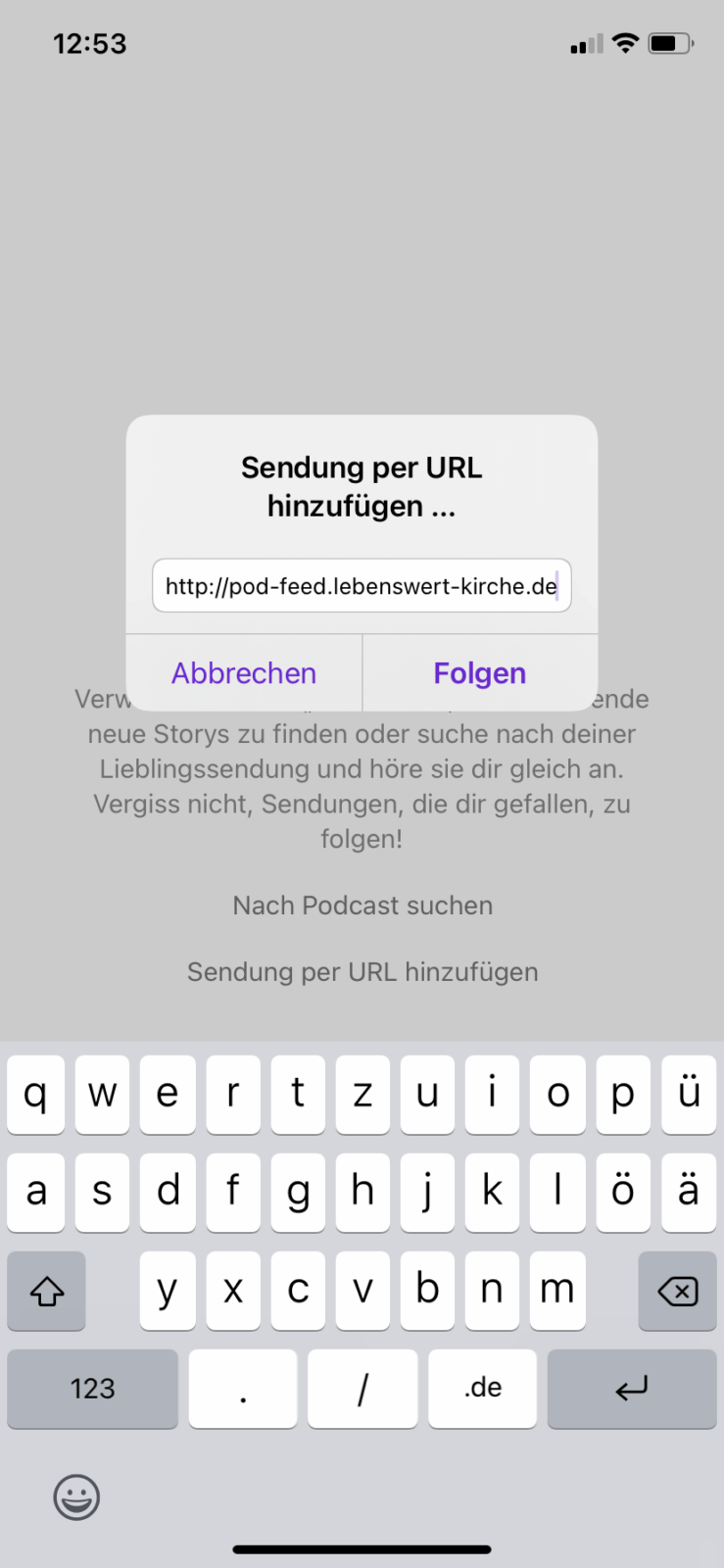
Task: Tap the backspace key
Action: [x=677, y=1291]
